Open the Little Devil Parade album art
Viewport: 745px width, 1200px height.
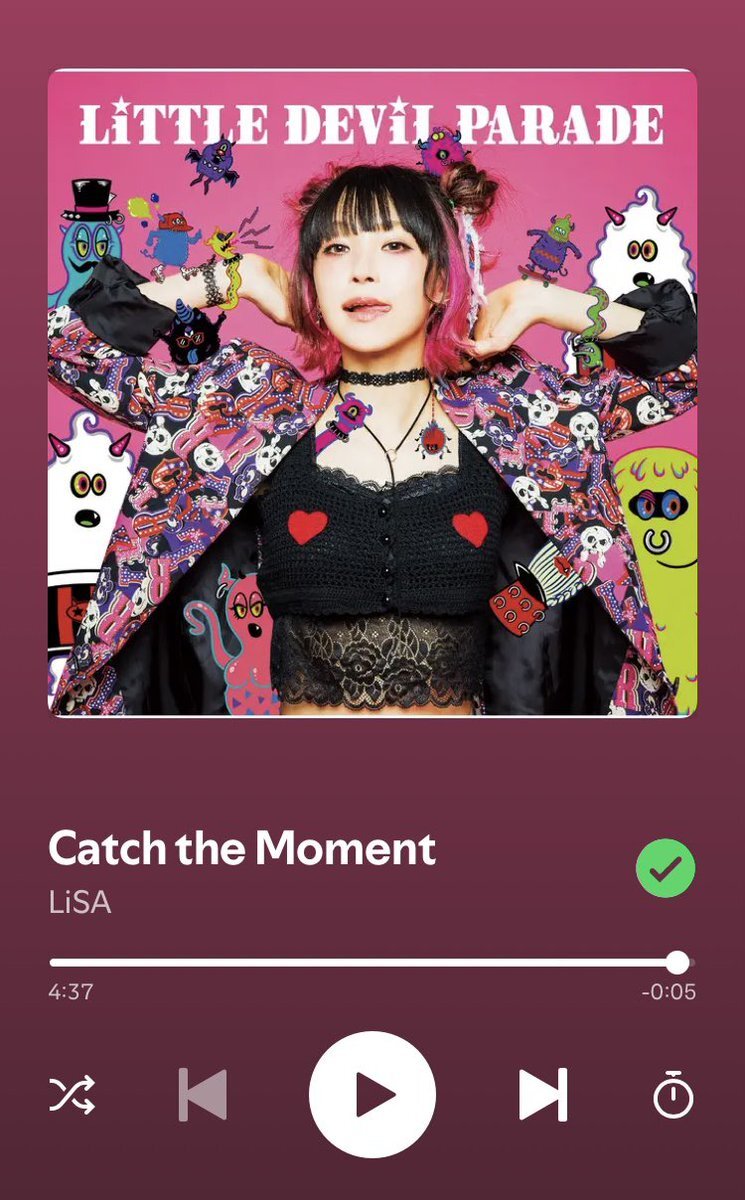372,392
